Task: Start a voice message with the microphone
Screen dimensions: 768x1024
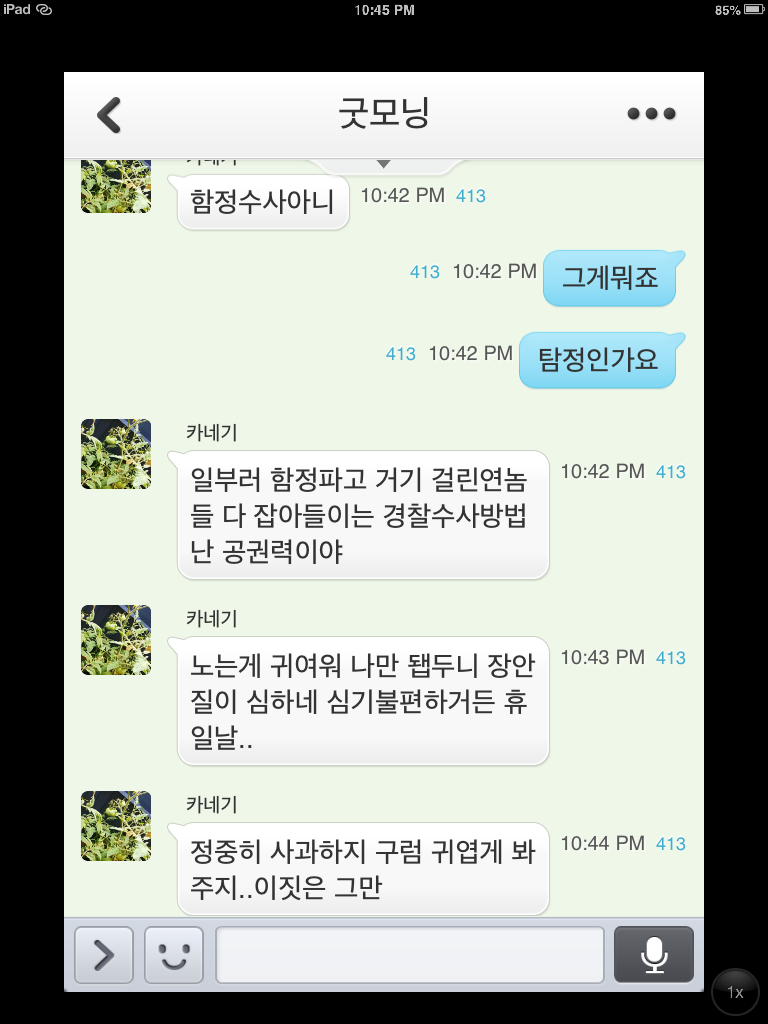Action: [653, 955]
